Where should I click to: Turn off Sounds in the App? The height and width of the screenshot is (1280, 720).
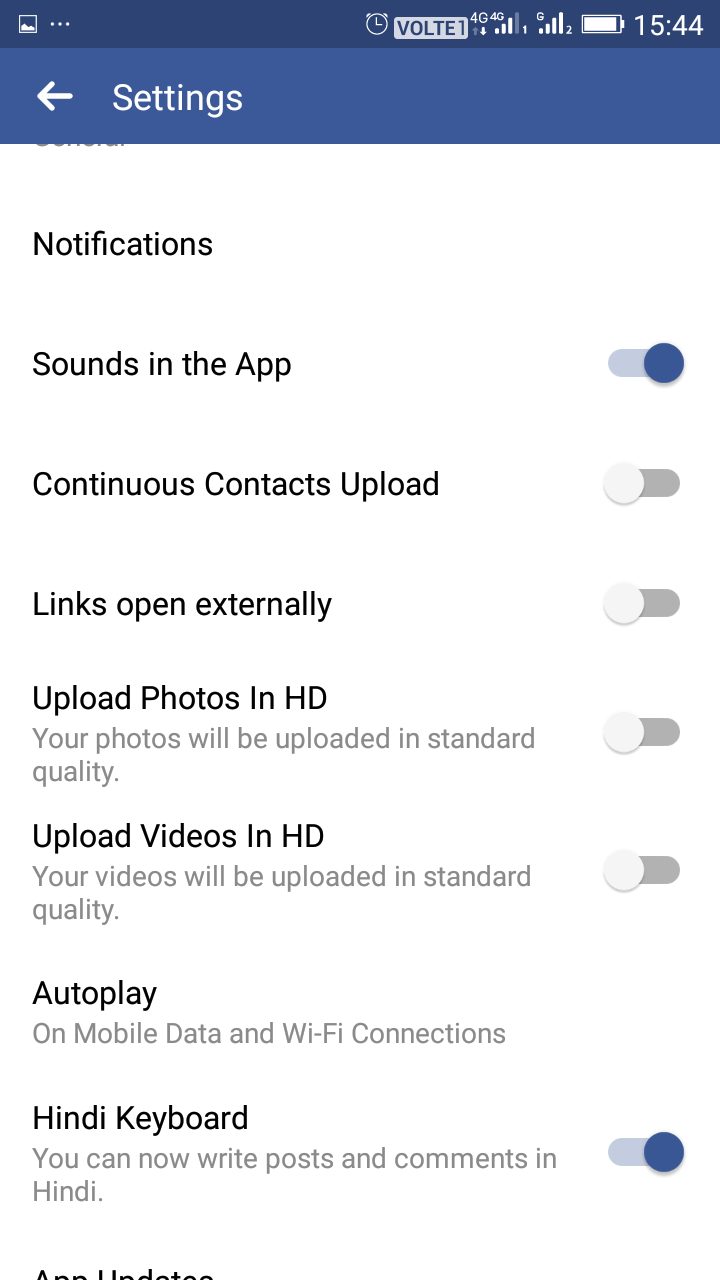pos(645,363)
